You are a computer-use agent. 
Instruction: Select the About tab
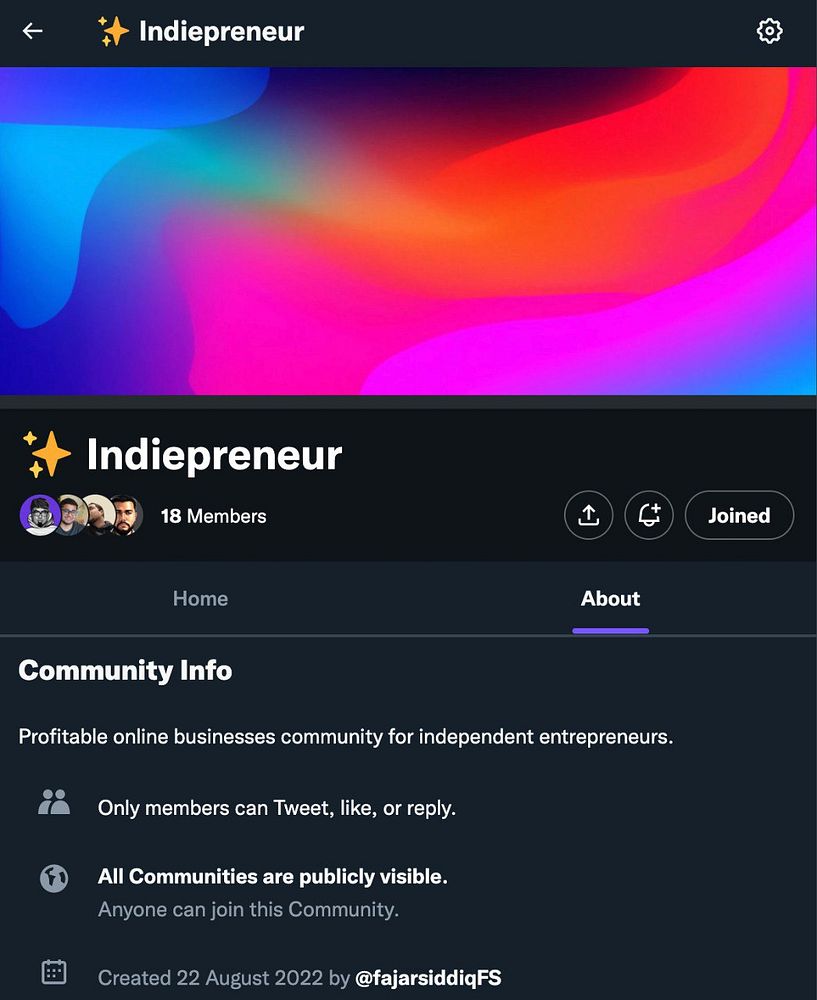point(610,598)
